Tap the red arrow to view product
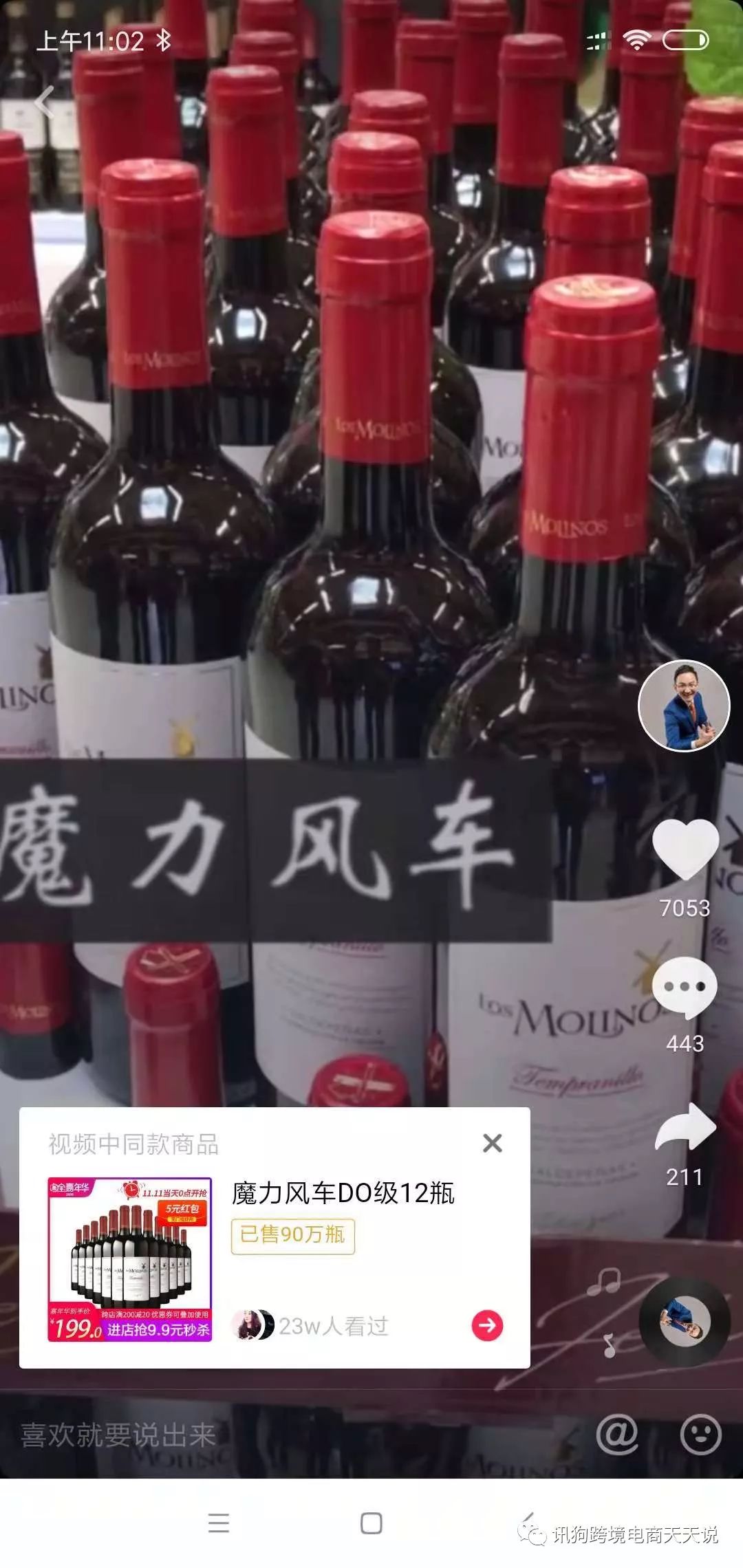The image size is (743, 1568). click(x=487, y=1325)
